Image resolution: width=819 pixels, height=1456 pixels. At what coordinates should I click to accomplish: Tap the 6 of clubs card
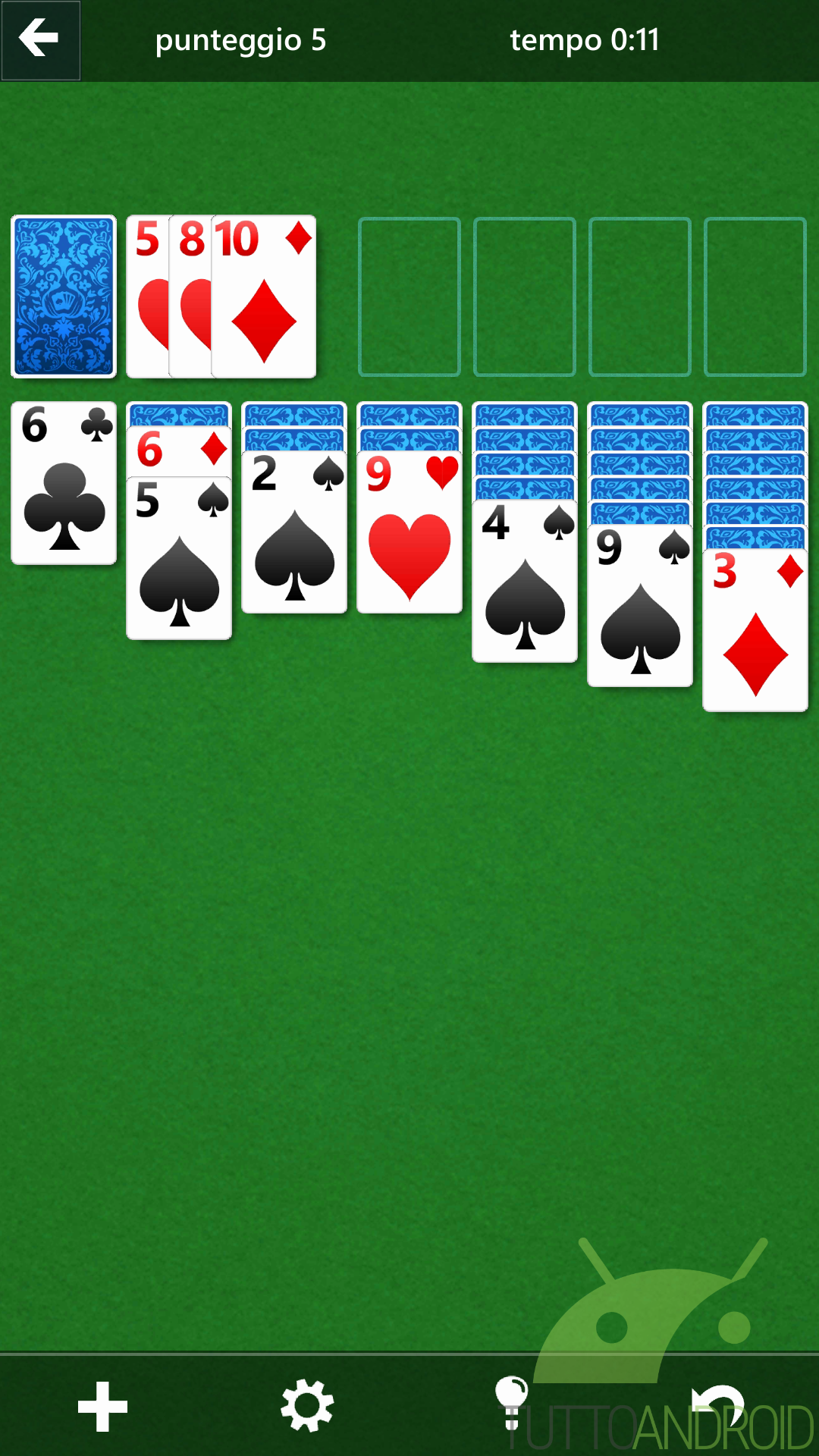coord(64,483)
